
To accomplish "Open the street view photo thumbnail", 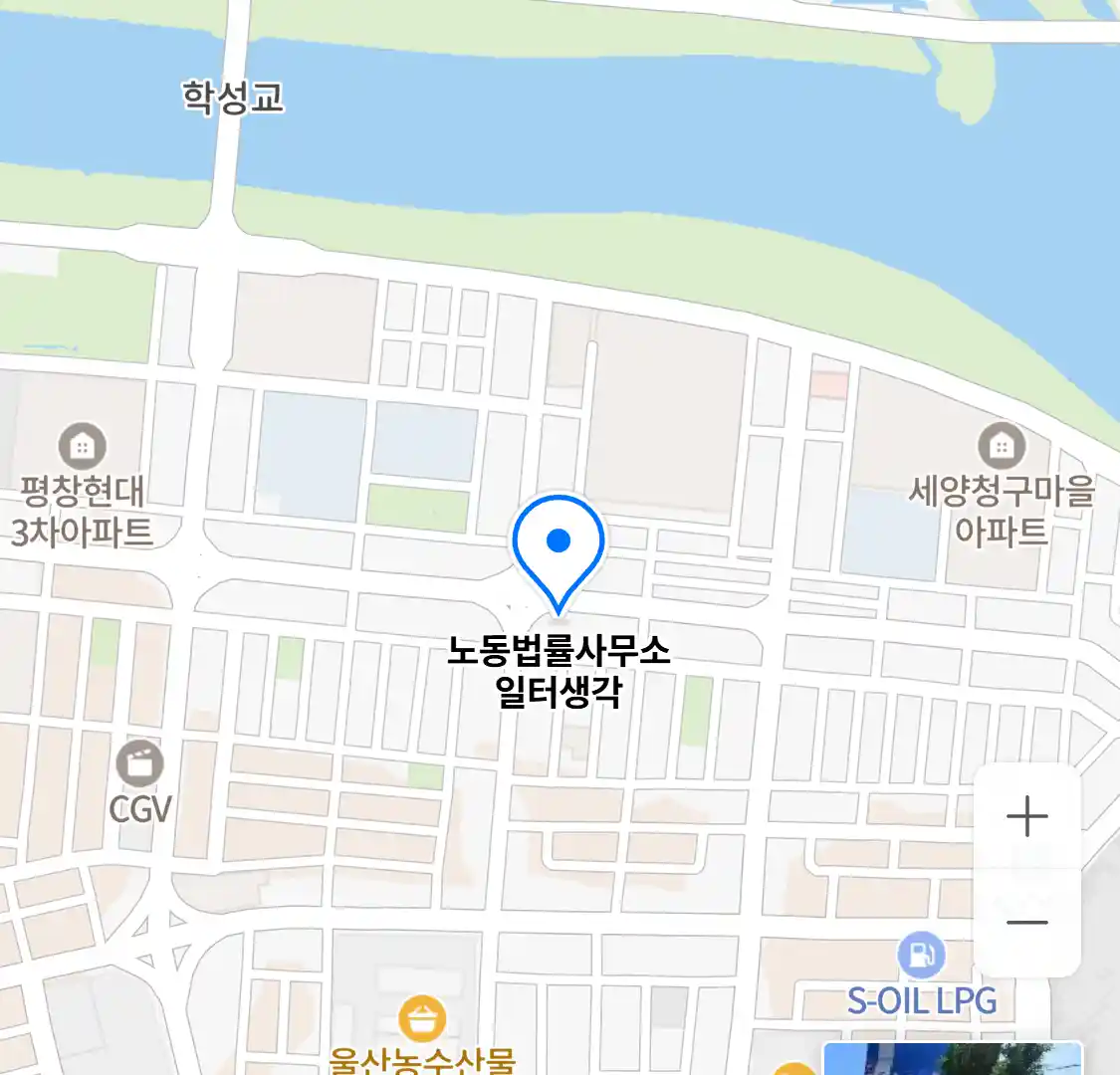I will coord(952,1059).
